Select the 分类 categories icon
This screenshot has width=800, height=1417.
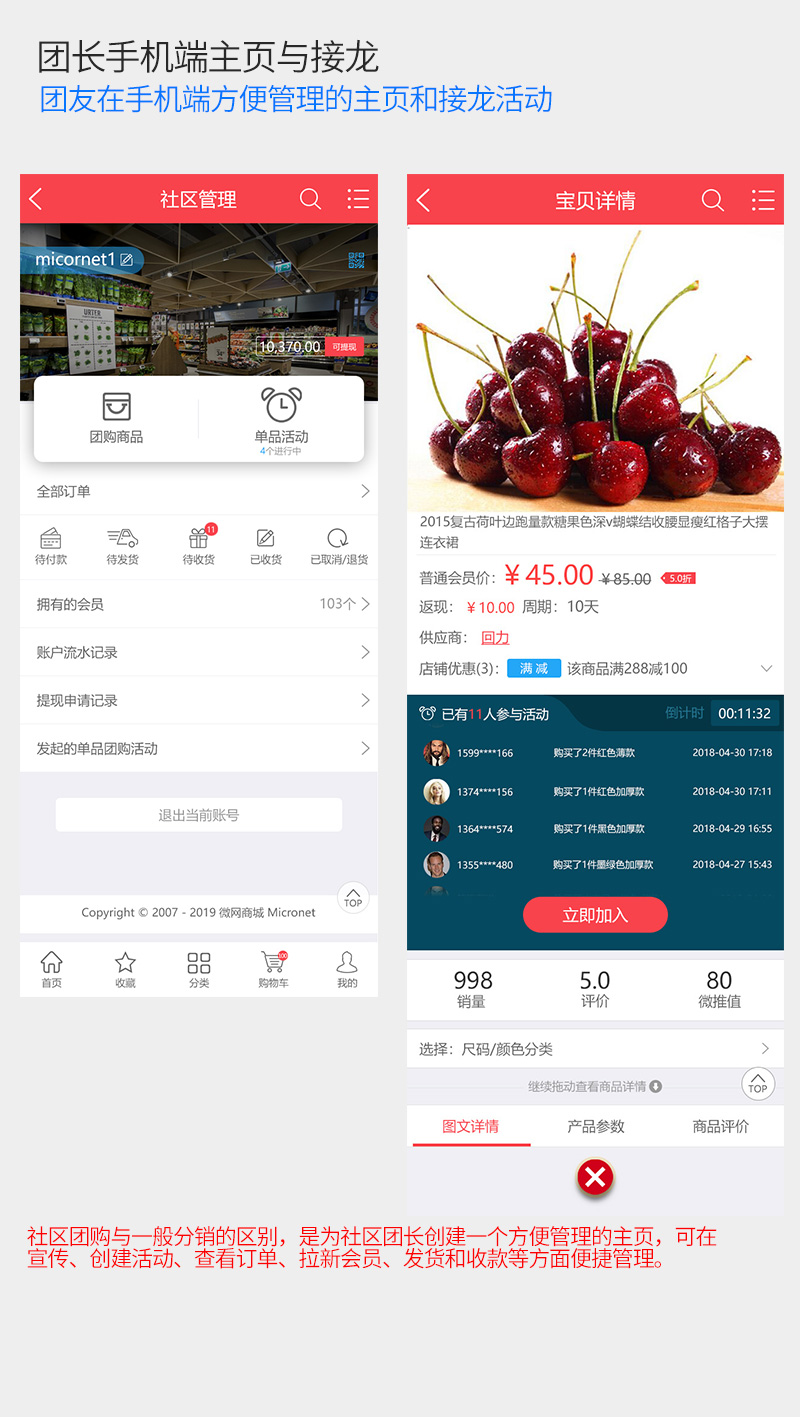tap(198, 963)
